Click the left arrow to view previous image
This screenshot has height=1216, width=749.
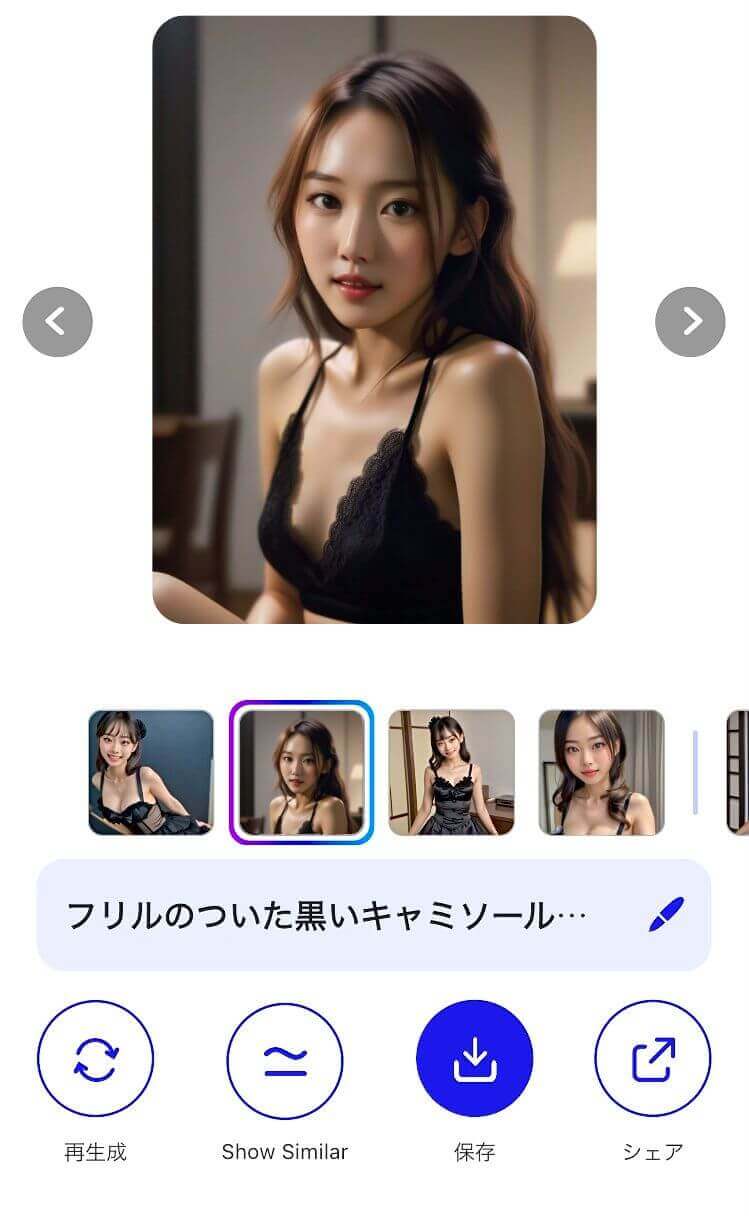[x=57, y=321]
